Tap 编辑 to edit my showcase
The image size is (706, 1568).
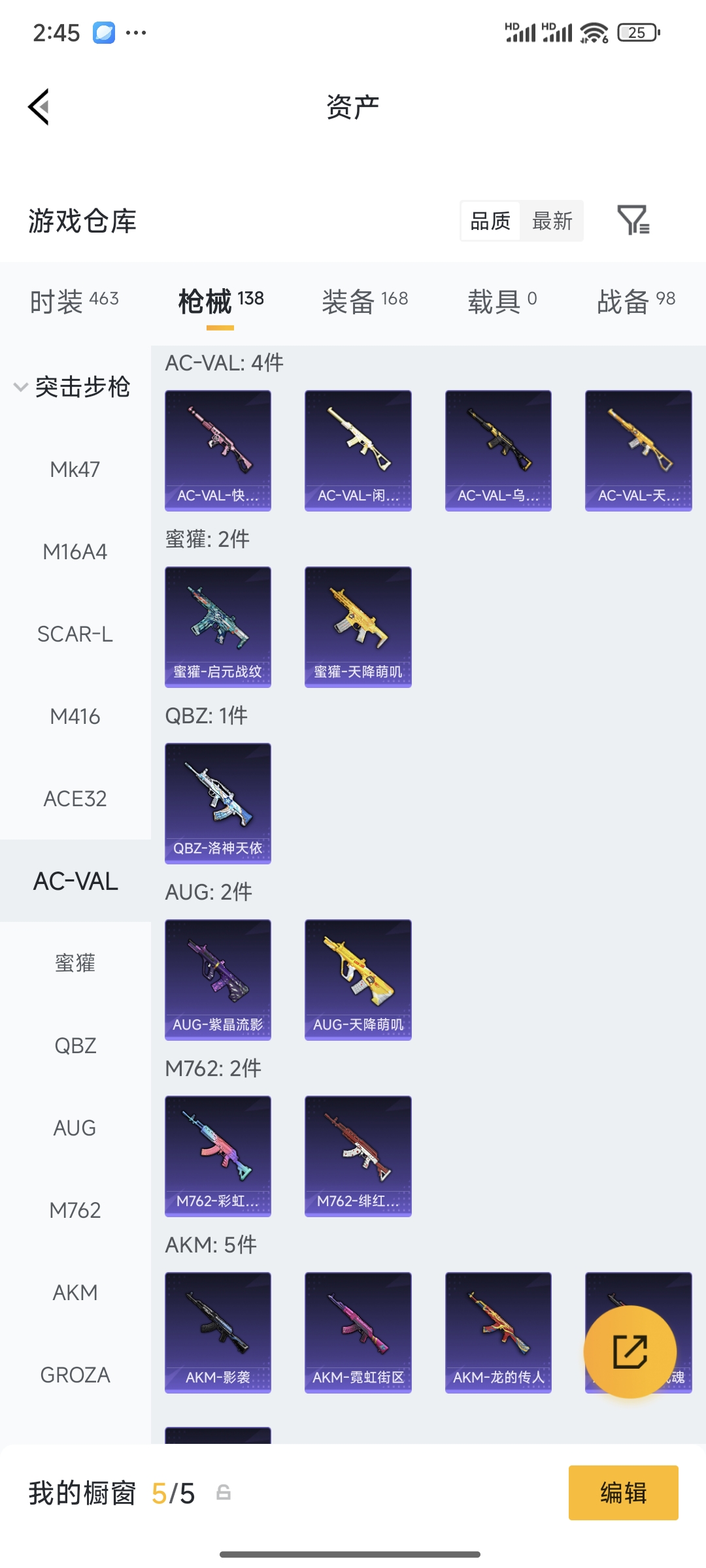coord(623,1493)
